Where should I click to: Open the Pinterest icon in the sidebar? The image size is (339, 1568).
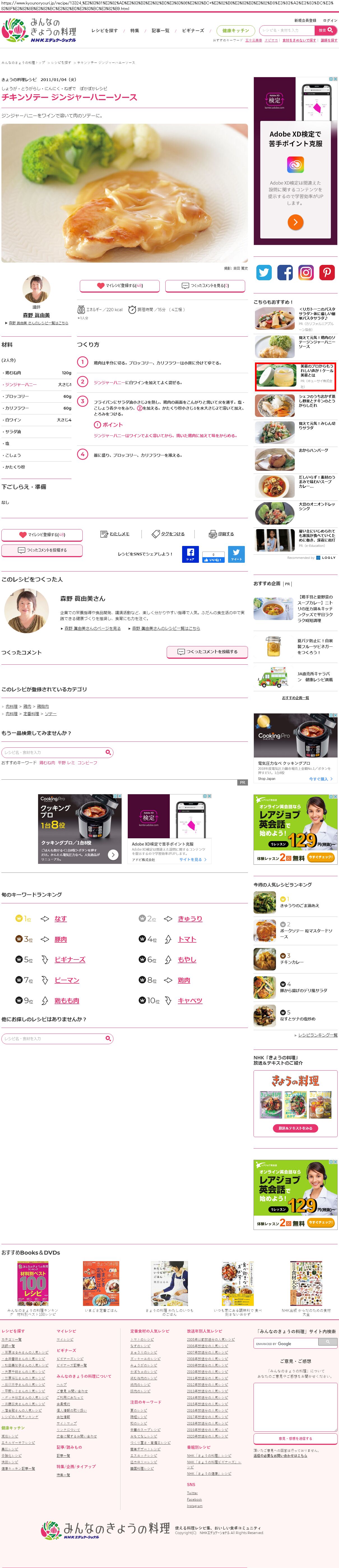327,273
